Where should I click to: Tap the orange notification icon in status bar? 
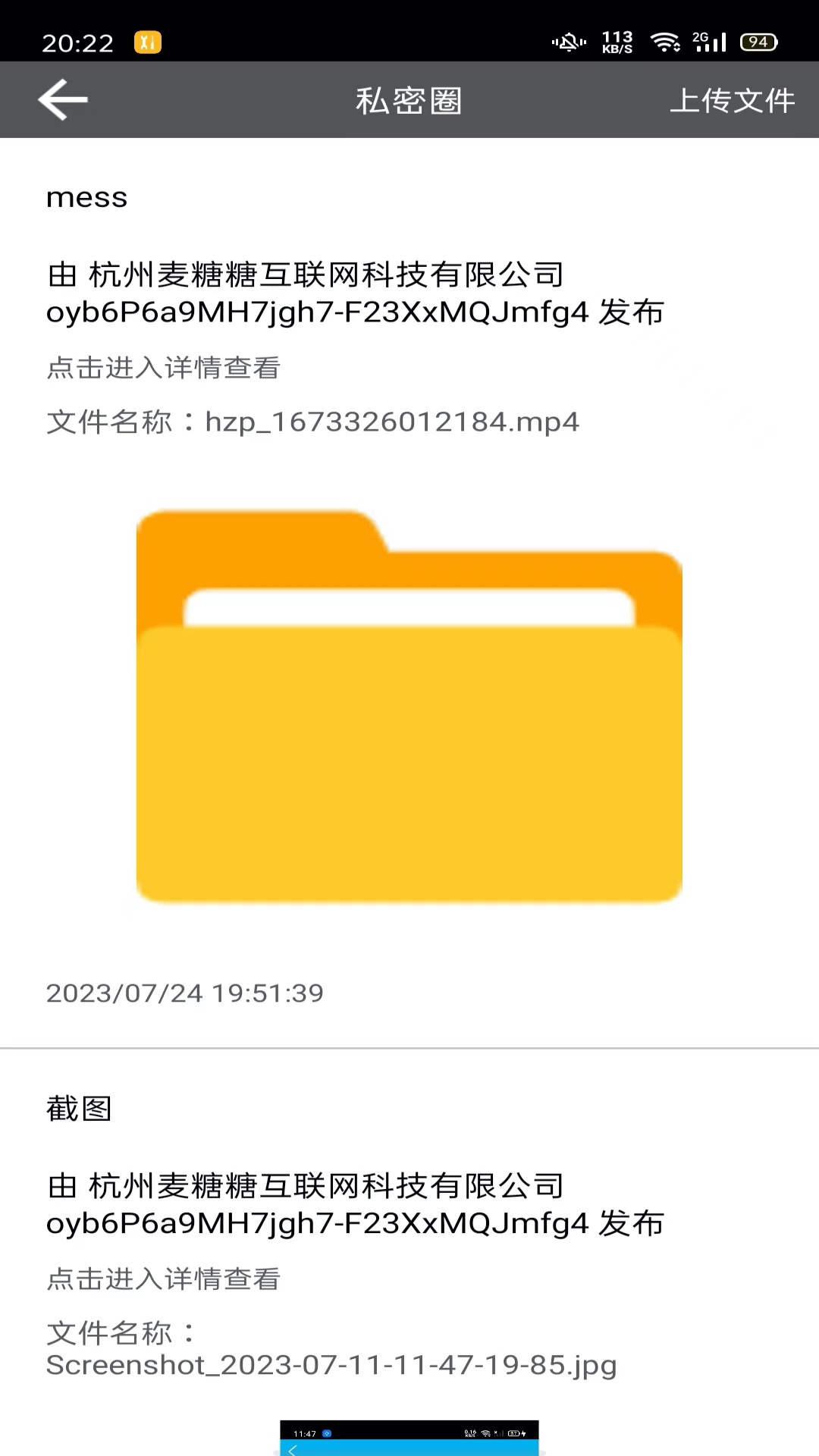(146, 43)
